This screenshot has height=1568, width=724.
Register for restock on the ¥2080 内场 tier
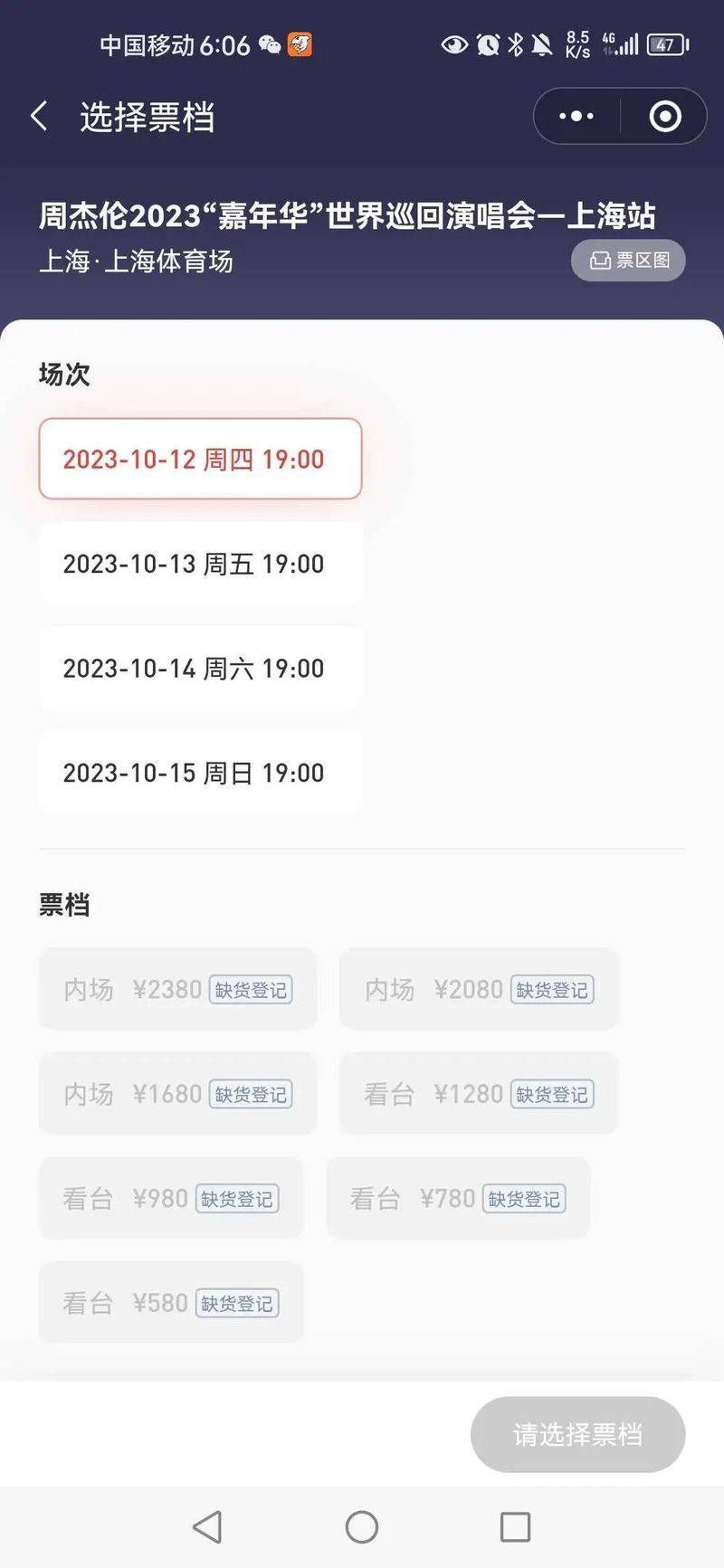tap(552, 990)
